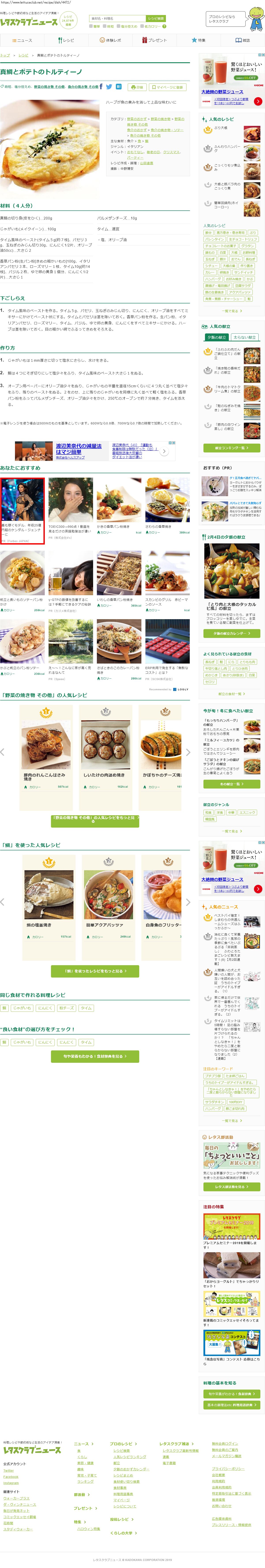Open the プレゼント tab
265x1568 pixels.
click(154, 40)
